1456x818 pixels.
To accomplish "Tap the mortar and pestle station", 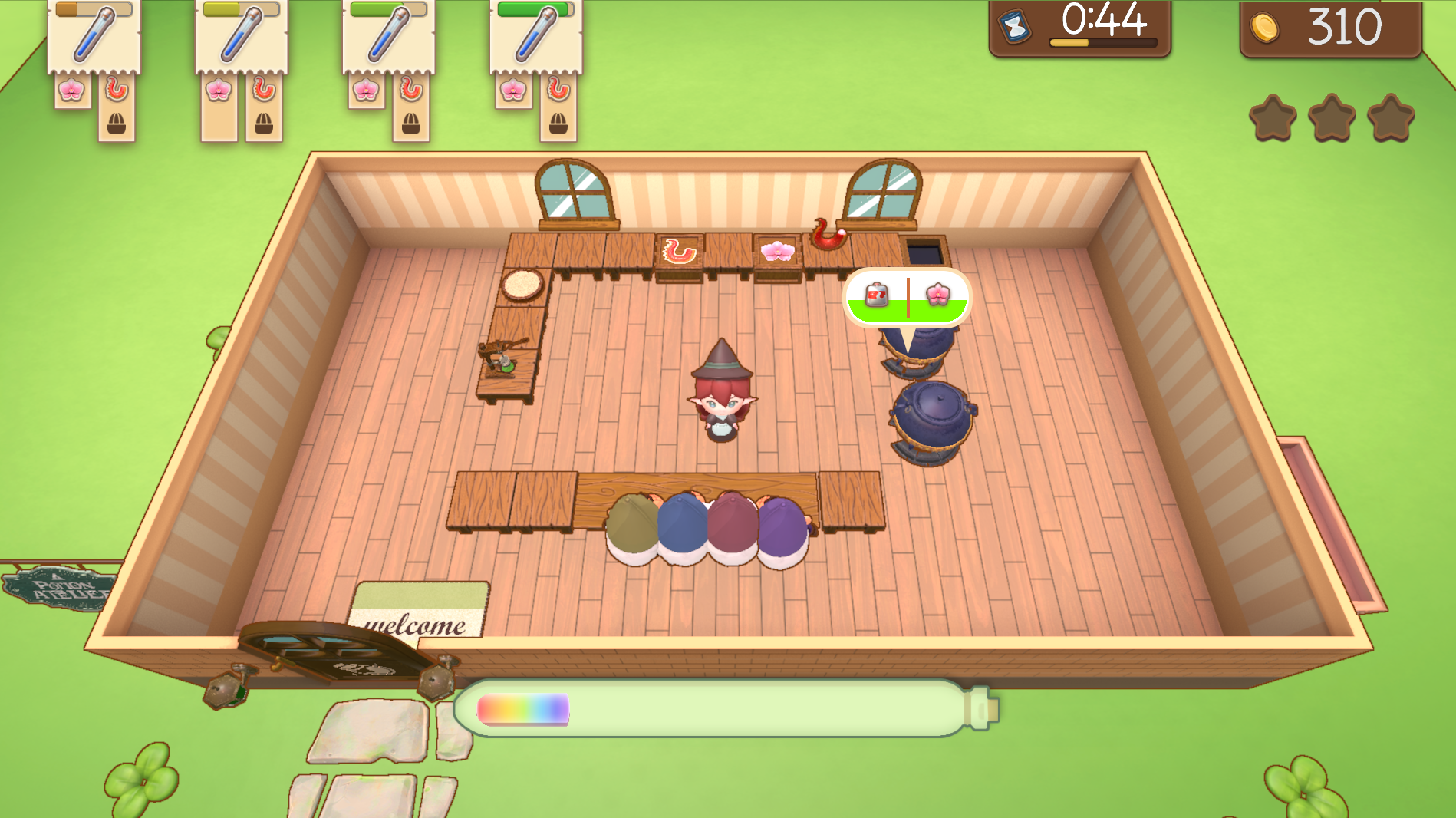I will pyautogui.click(x=503, y=358).
